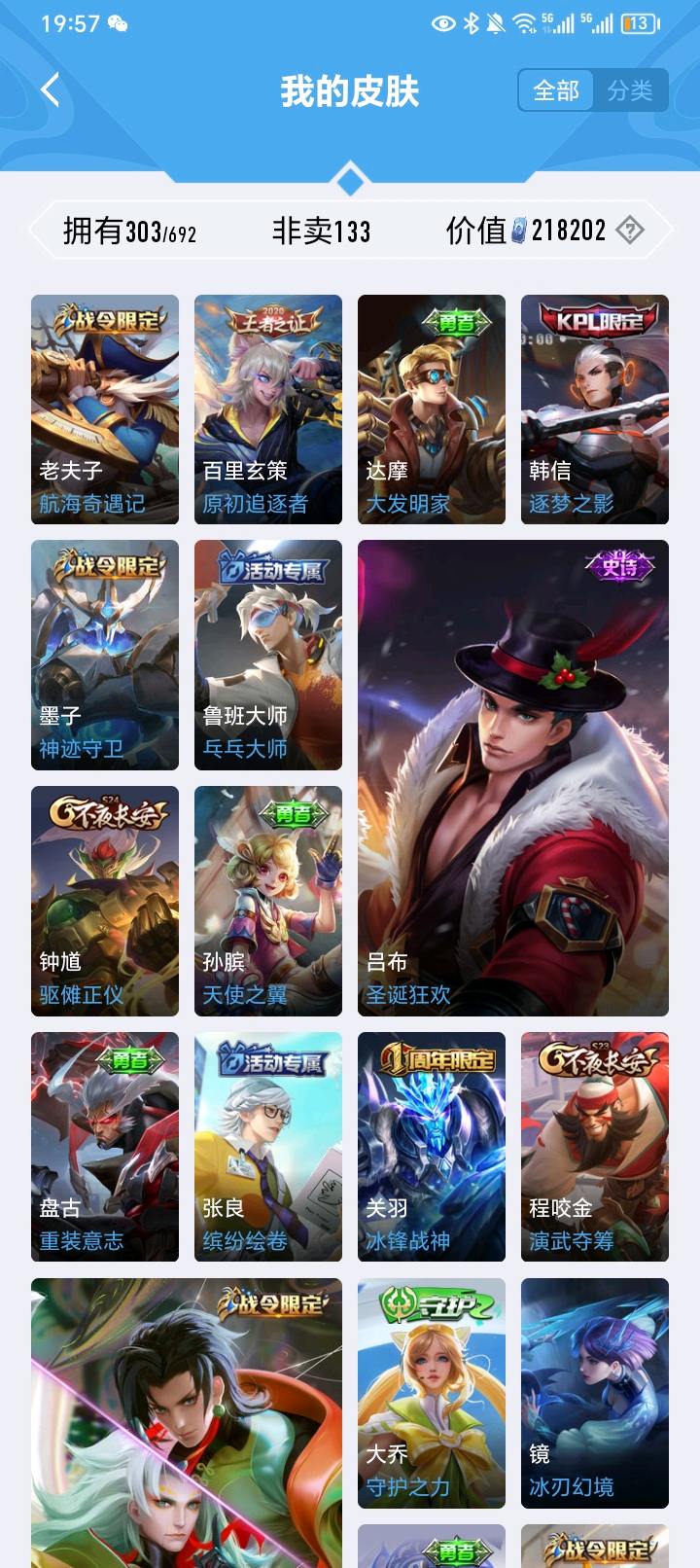Open 墨子 神迹守卫 skin

click(105, 655)
